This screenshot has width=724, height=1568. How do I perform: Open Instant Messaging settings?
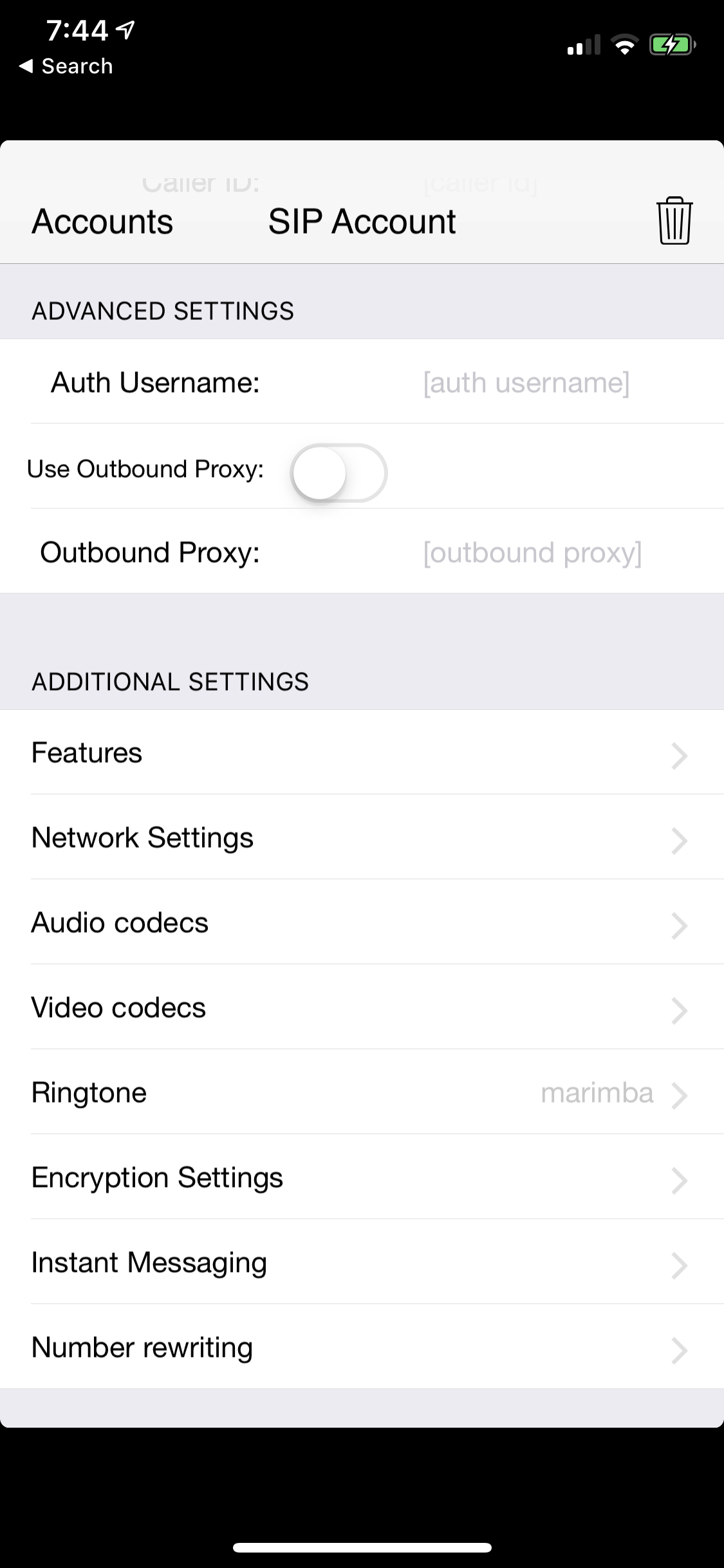coord(360,1263)
